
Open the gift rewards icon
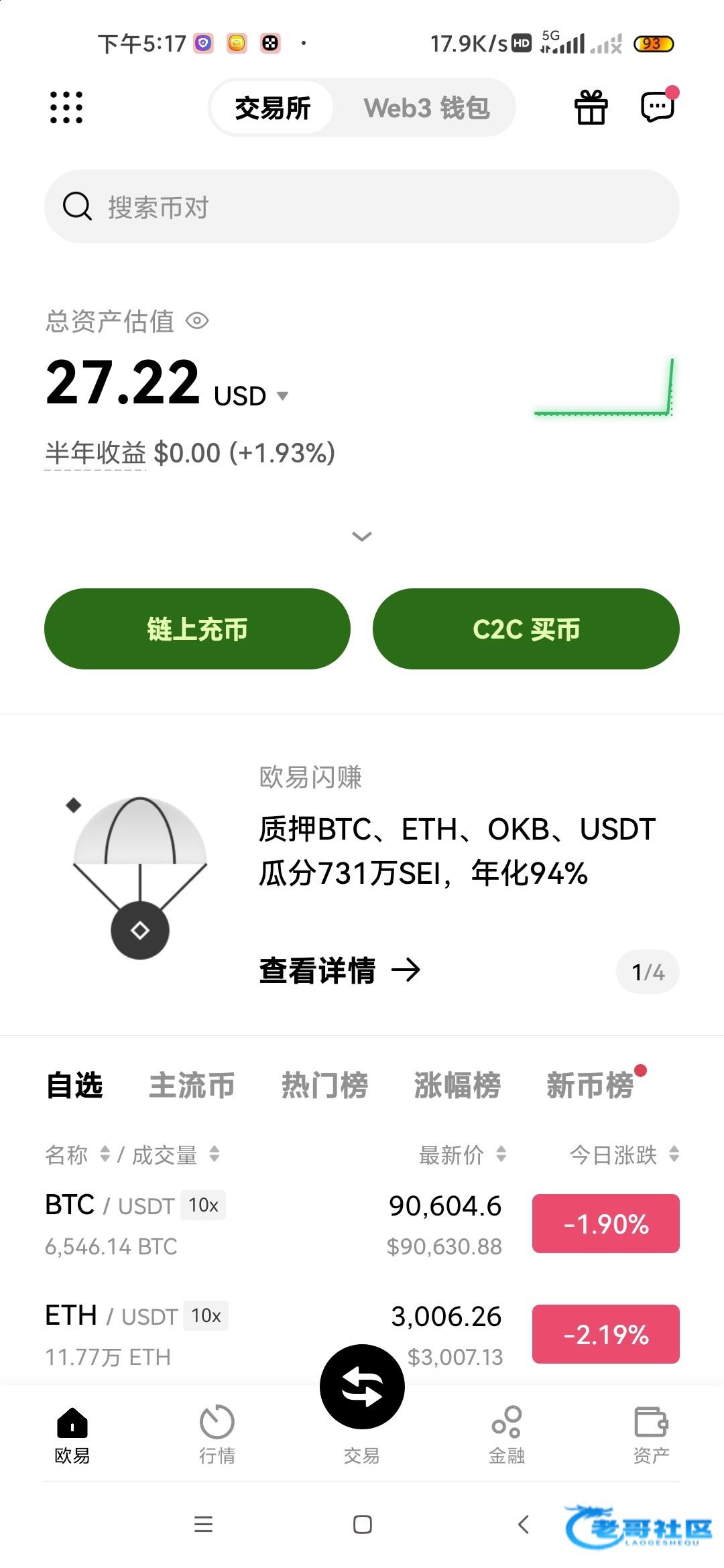coord(591,107)
